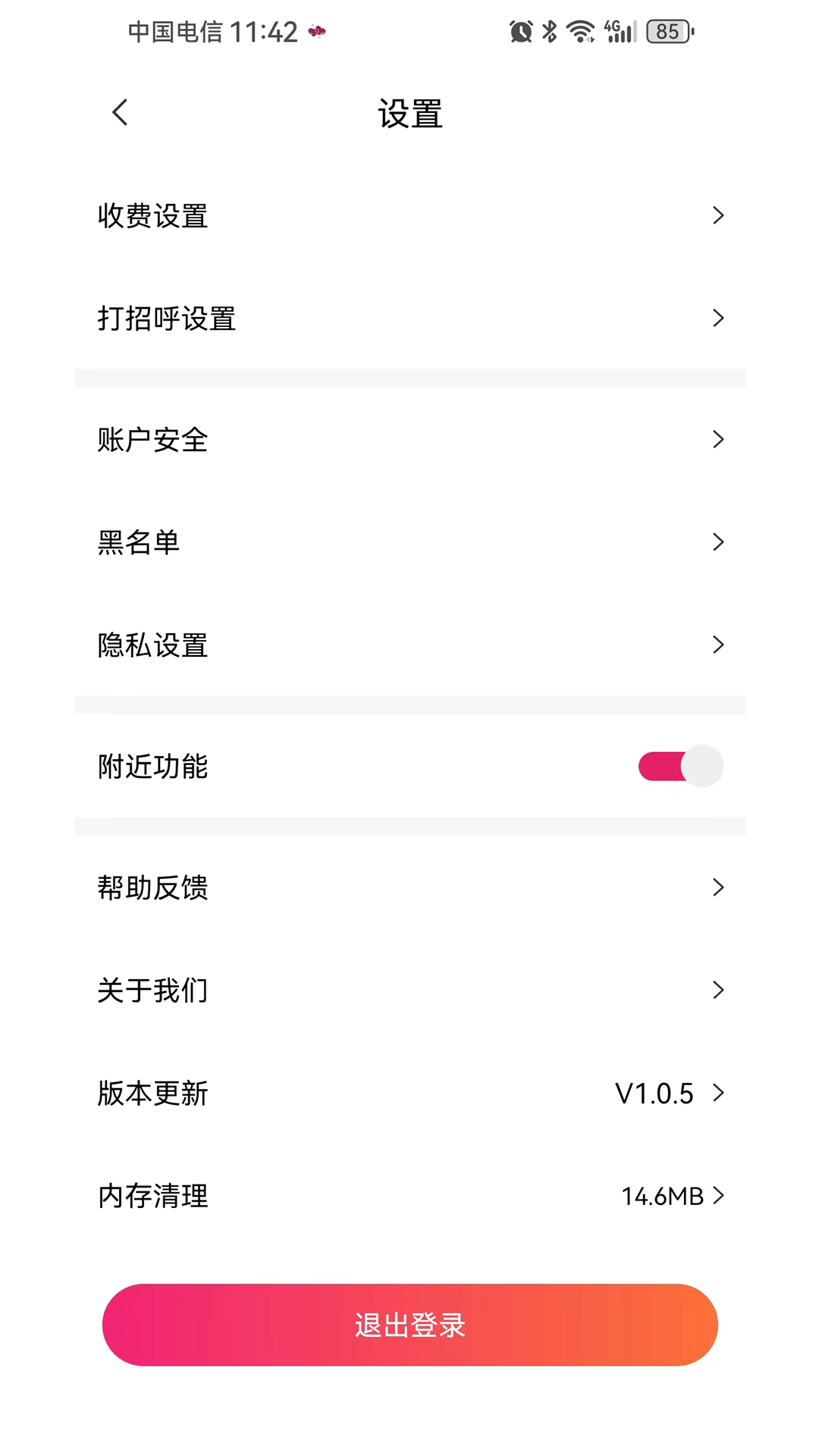Open 账户安全 settings
This screenshot has height=1456, width=819.
(x=409, y=440)
